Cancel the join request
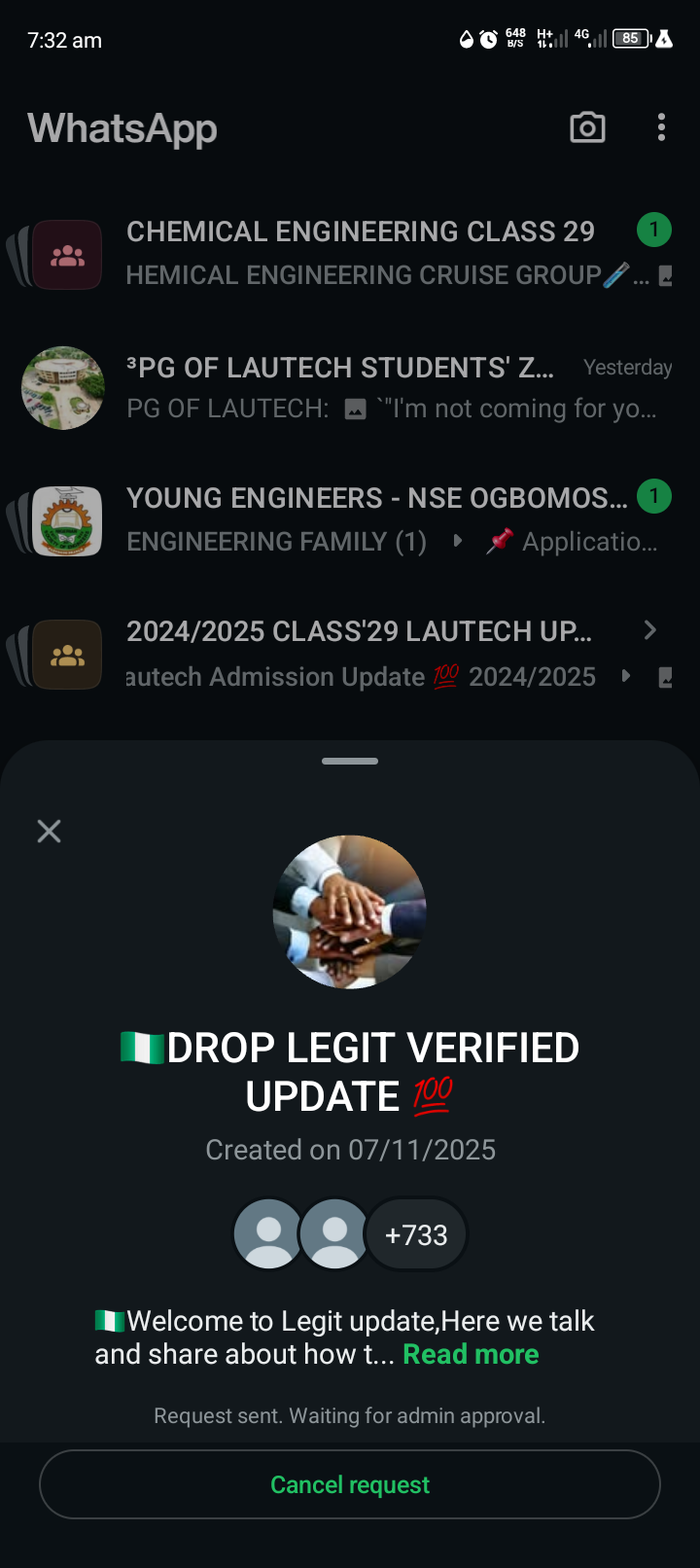The height and width of the screenshot is (1568, 700). coord(350,1484)
